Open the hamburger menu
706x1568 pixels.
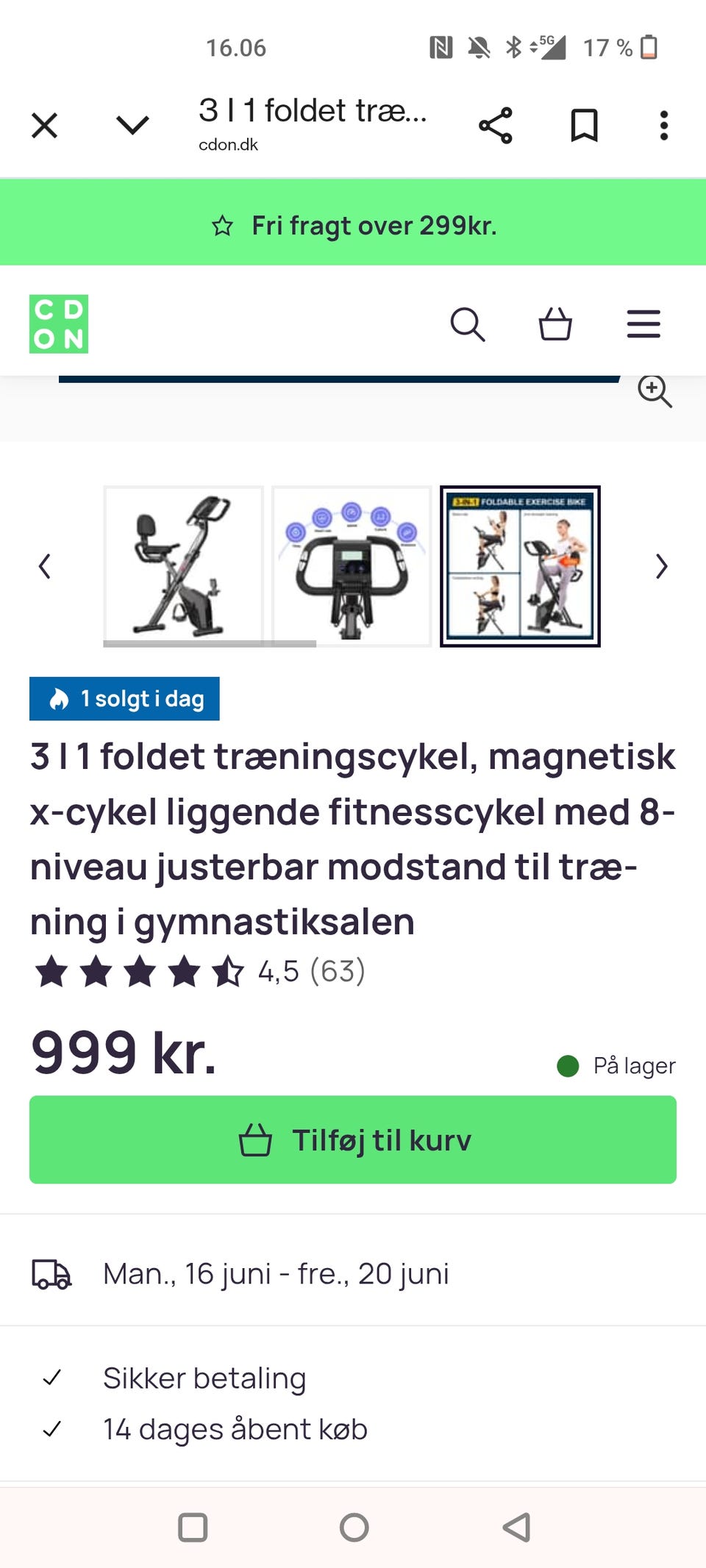tap(643, 324)
